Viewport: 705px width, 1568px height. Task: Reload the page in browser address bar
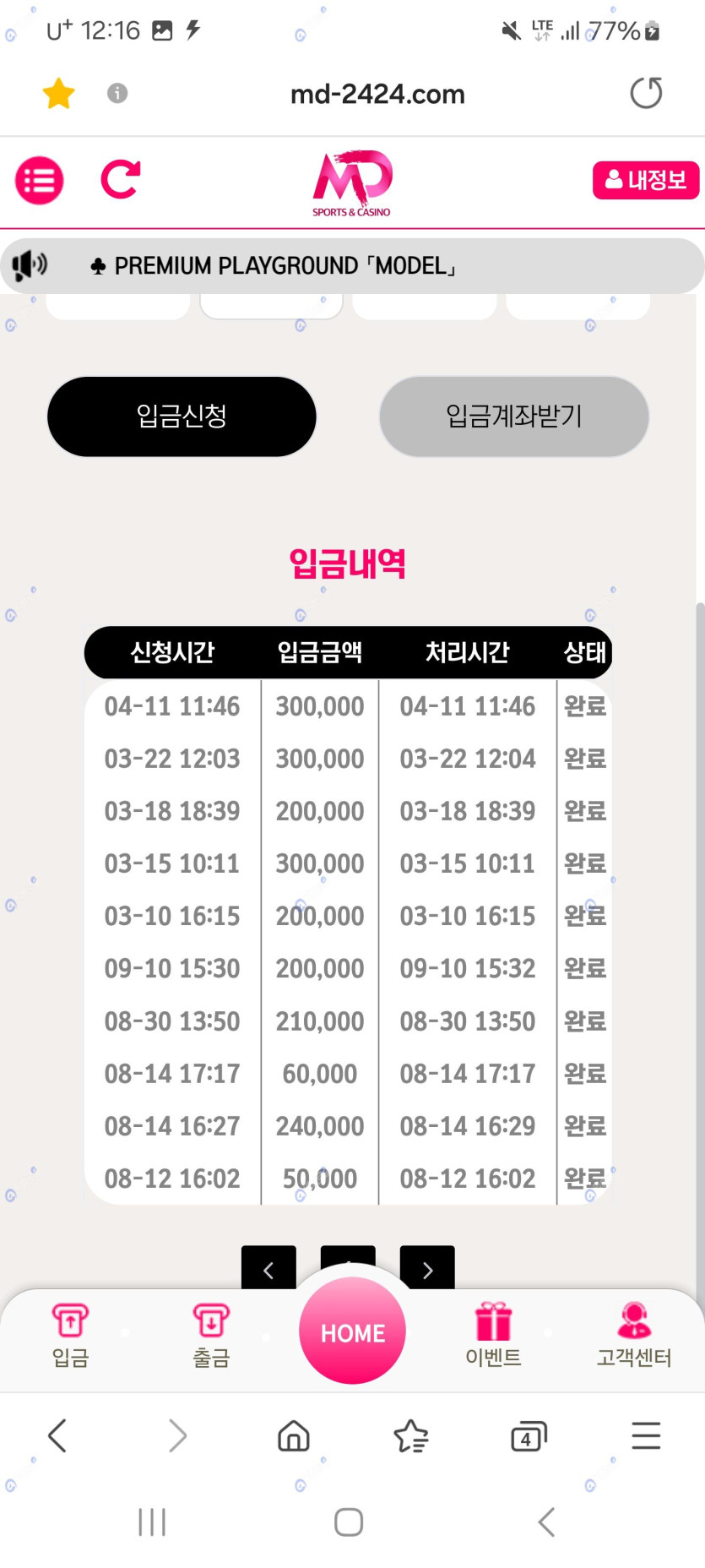point(646,93)
